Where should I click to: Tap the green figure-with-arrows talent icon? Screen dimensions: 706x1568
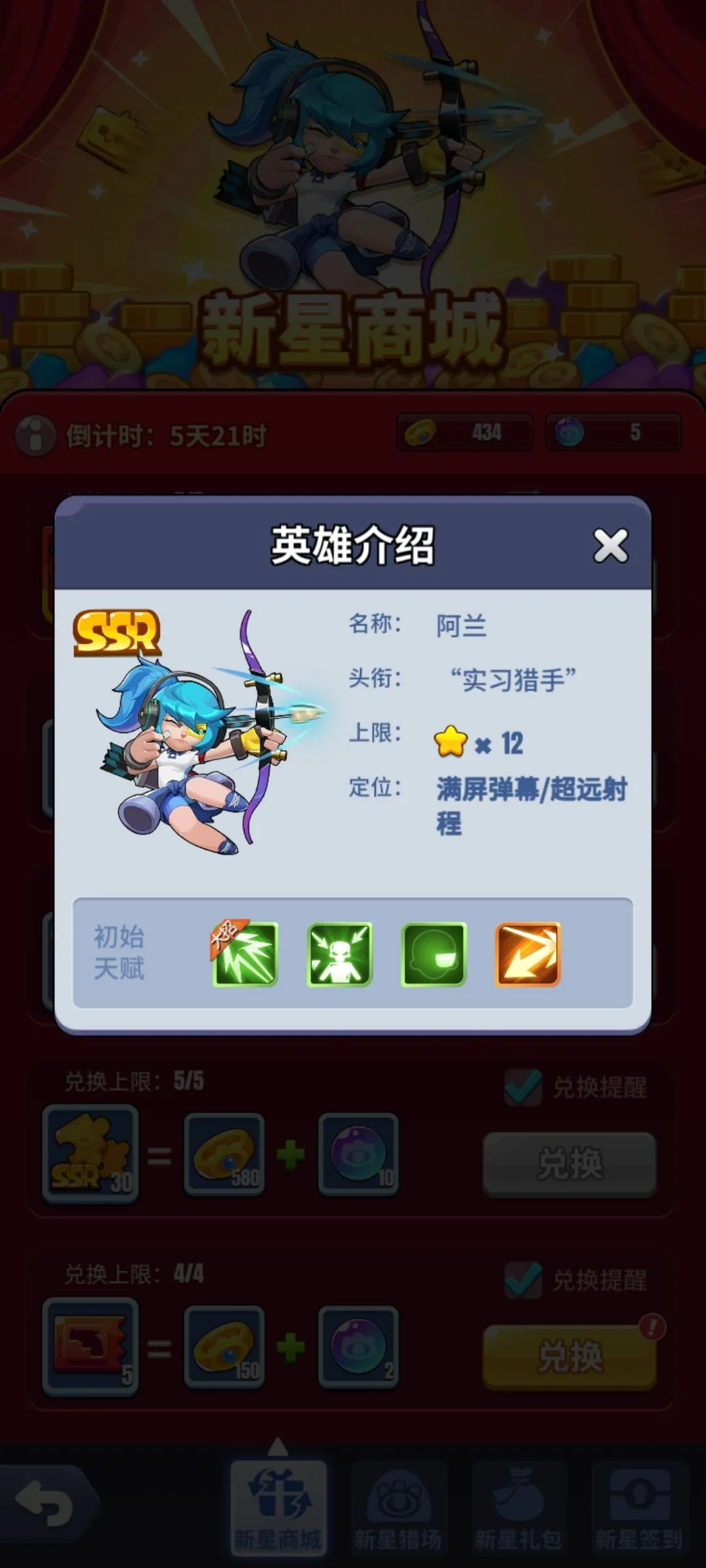339,954
